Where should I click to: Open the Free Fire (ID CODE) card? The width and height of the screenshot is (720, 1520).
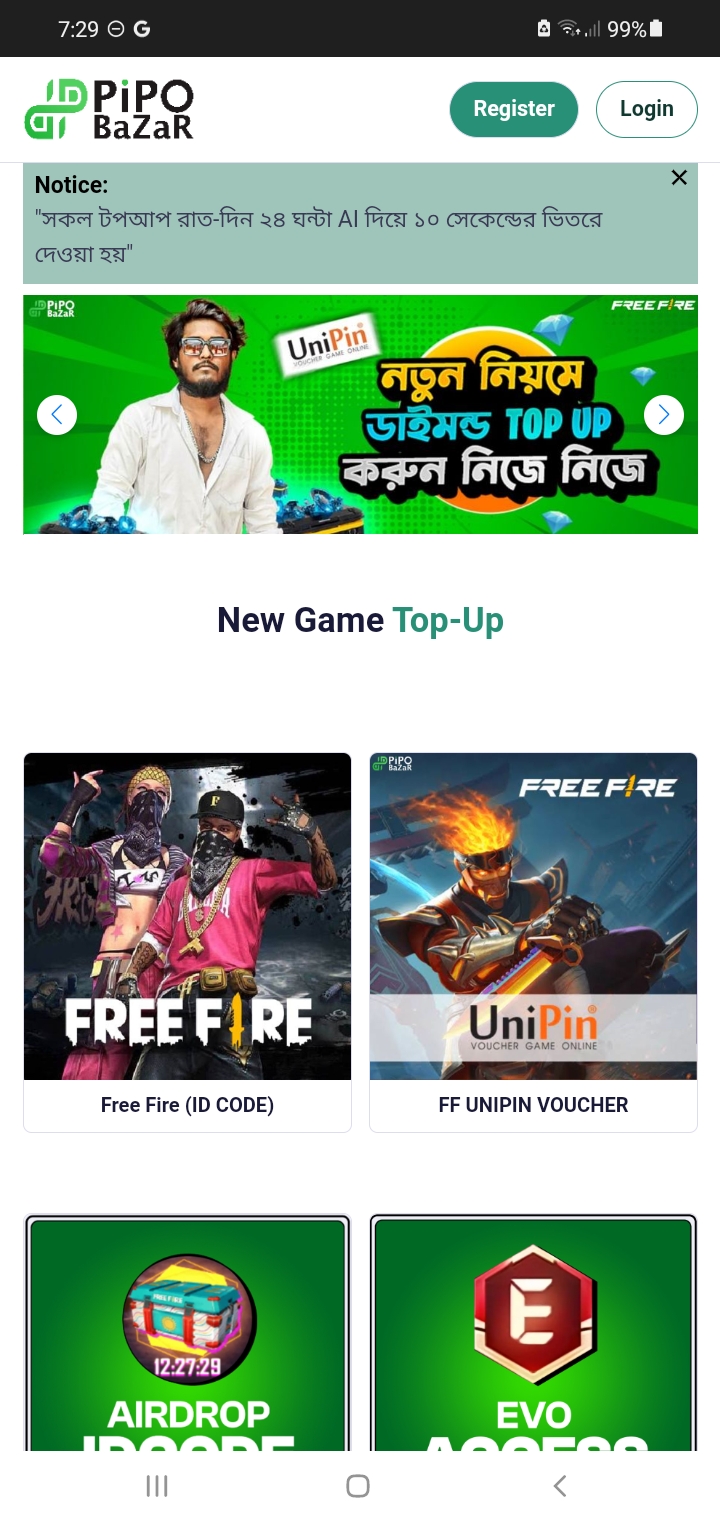[x=187, y=942]
